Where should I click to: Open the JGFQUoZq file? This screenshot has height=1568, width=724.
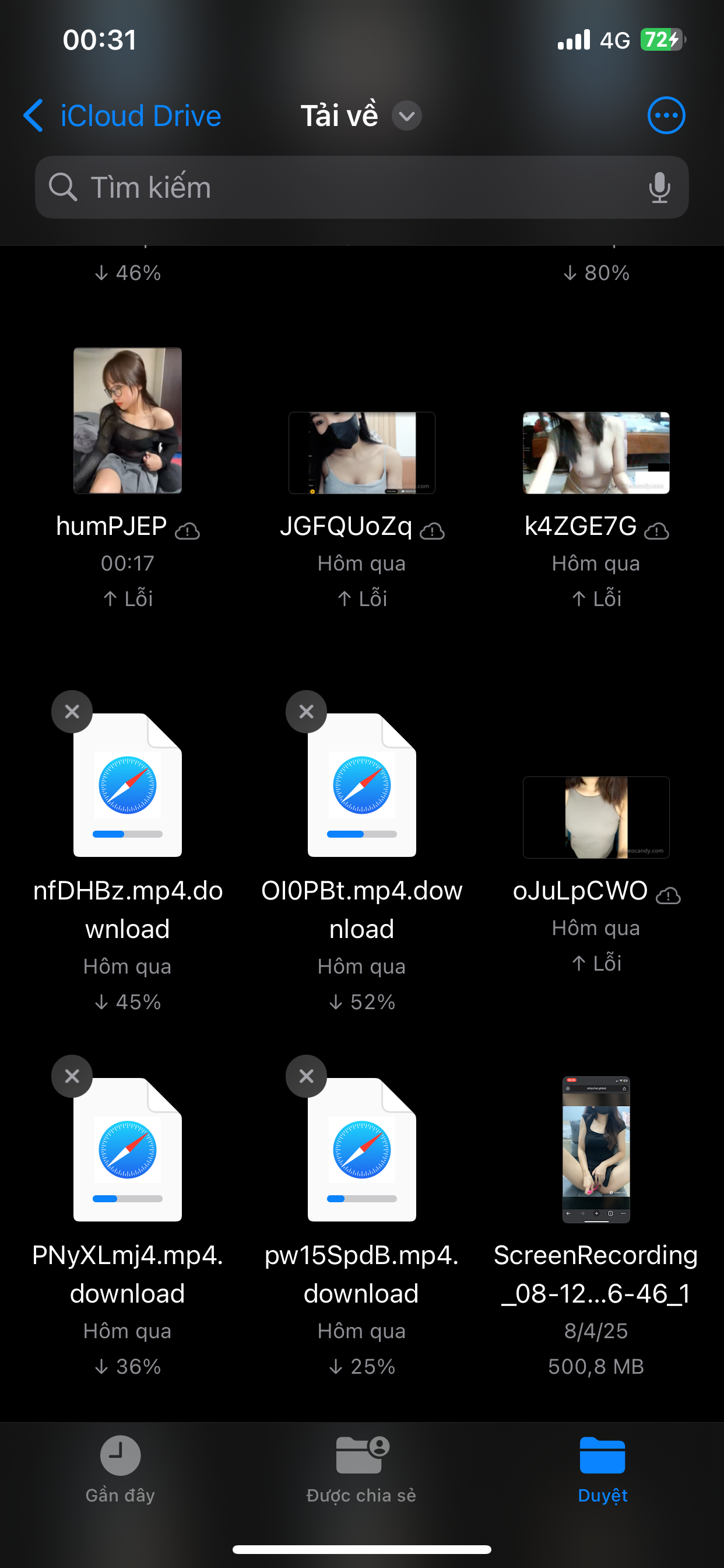point(362,453)
